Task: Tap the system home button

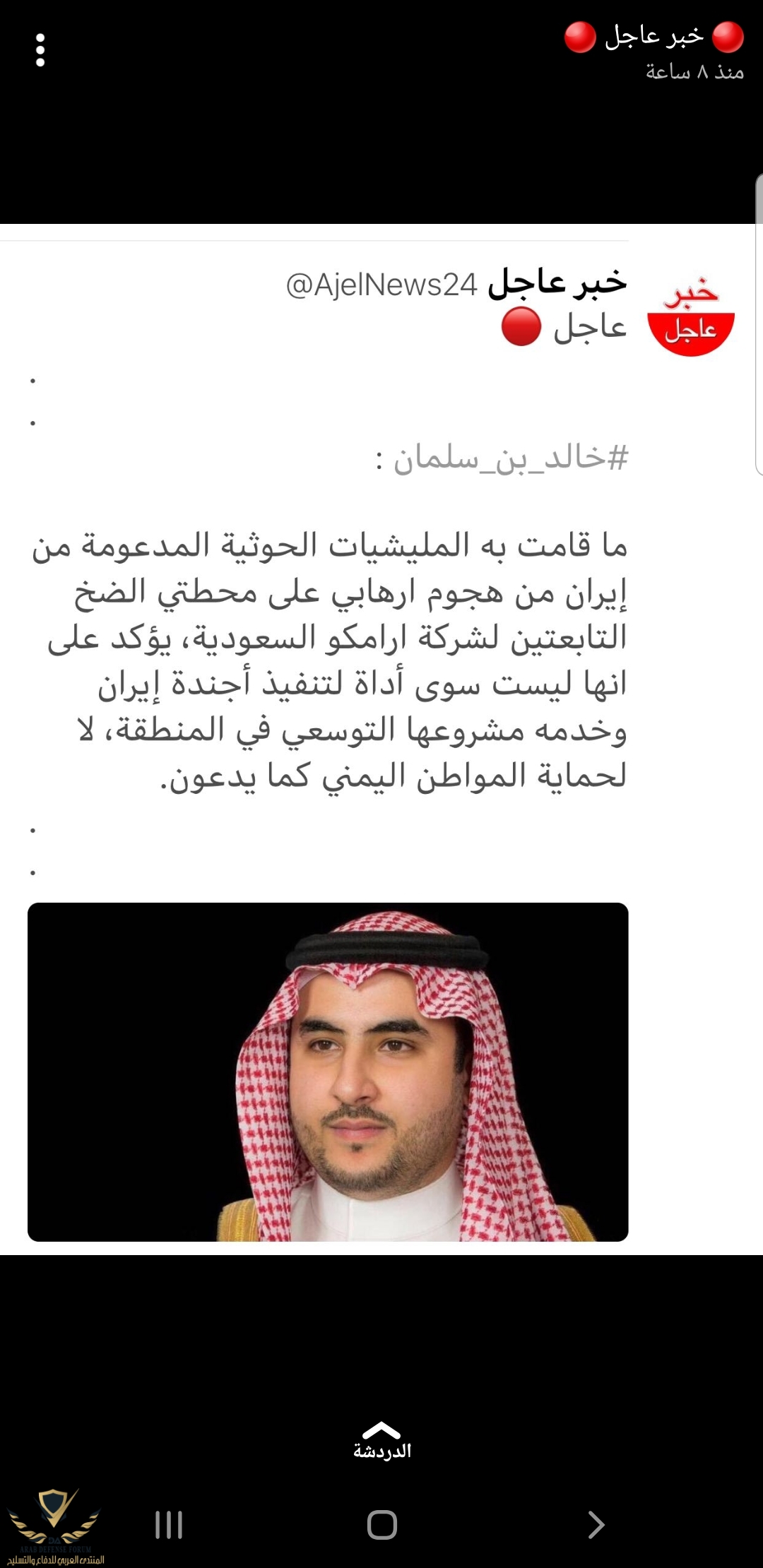Action: coord(381,1525)
